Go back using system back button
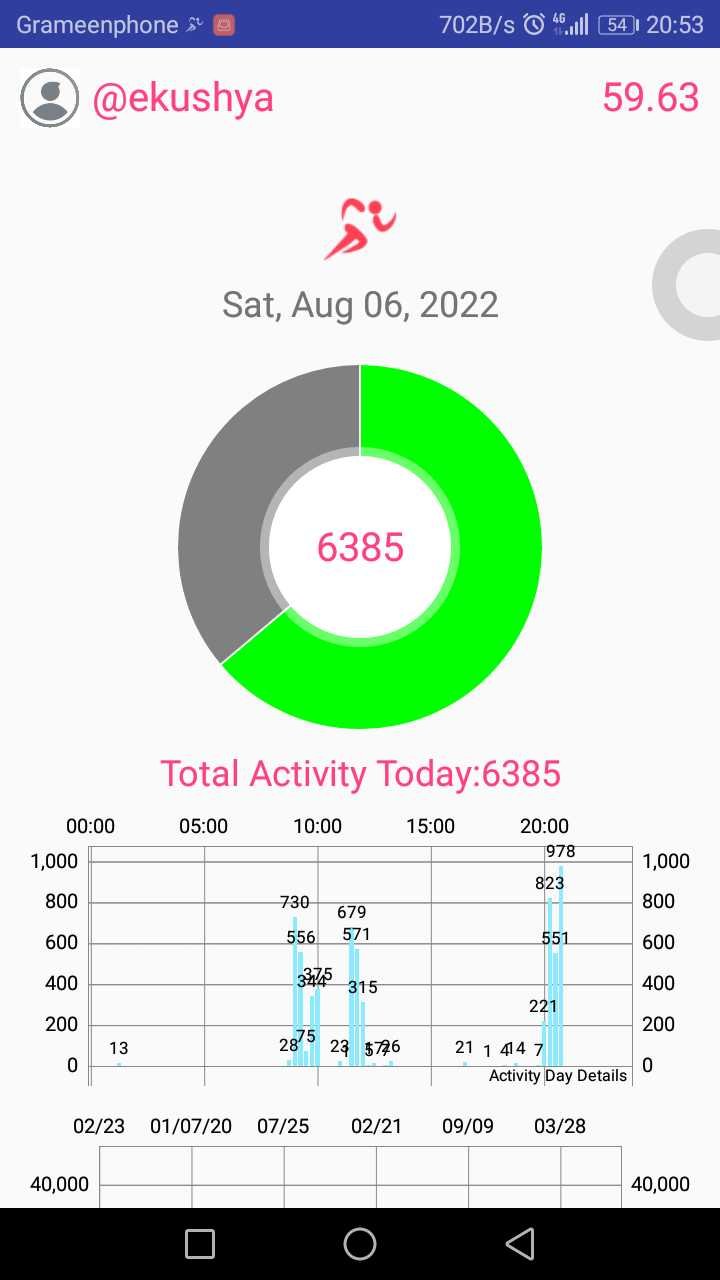 coord(519,1243)
